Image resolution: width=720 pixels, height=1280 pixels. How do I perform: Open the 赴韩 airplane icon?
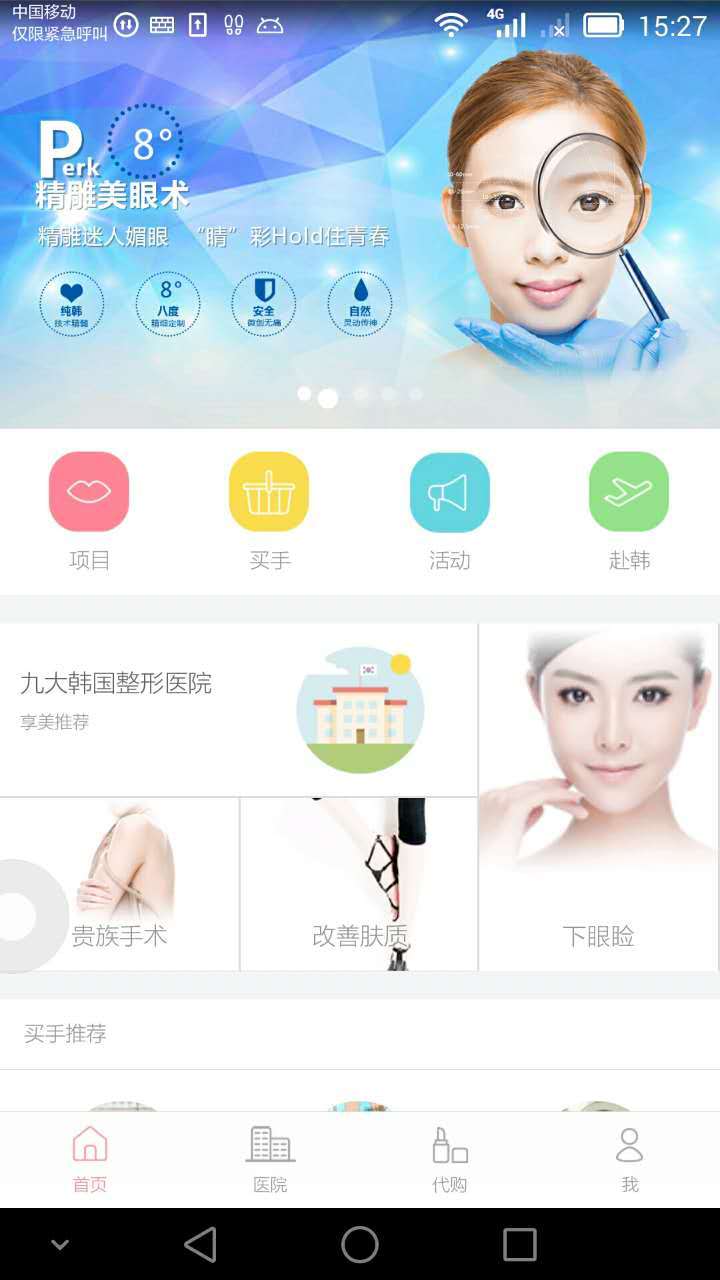click(629, 491)
